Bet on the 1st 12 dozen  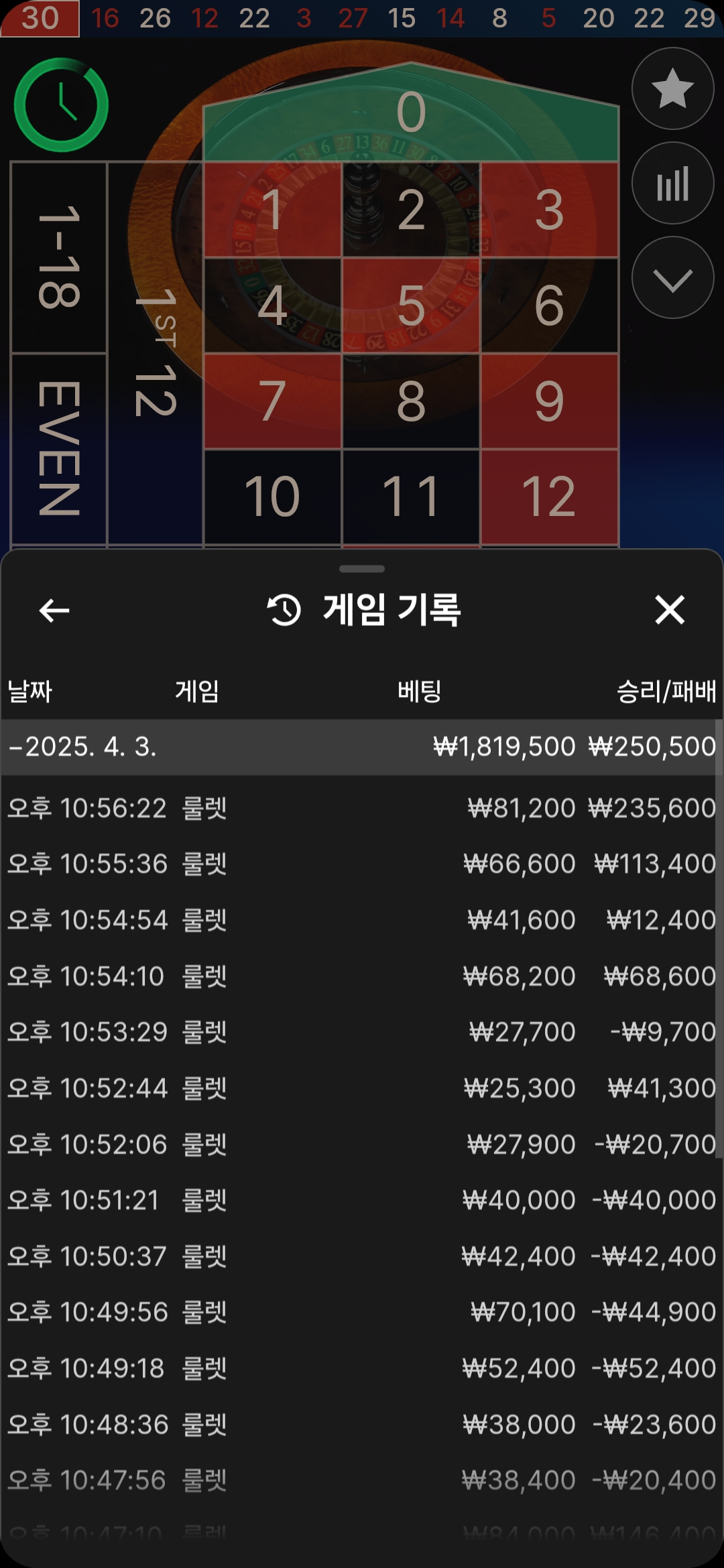pyautogui.click(x=155, y=353)
